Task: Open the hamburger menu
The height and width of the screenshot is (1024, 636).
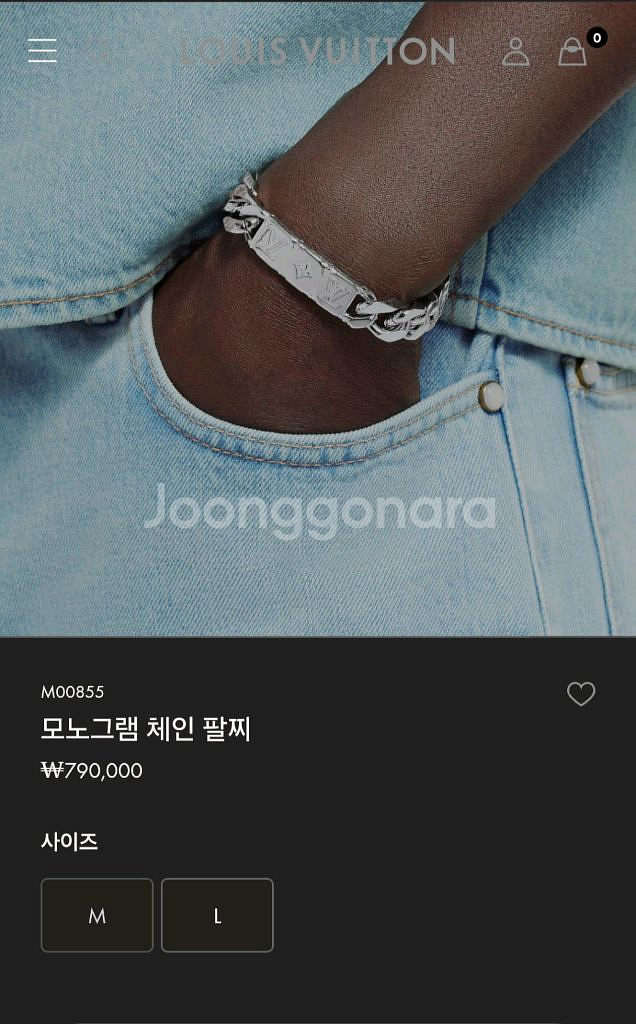Action: pos(42,50)
